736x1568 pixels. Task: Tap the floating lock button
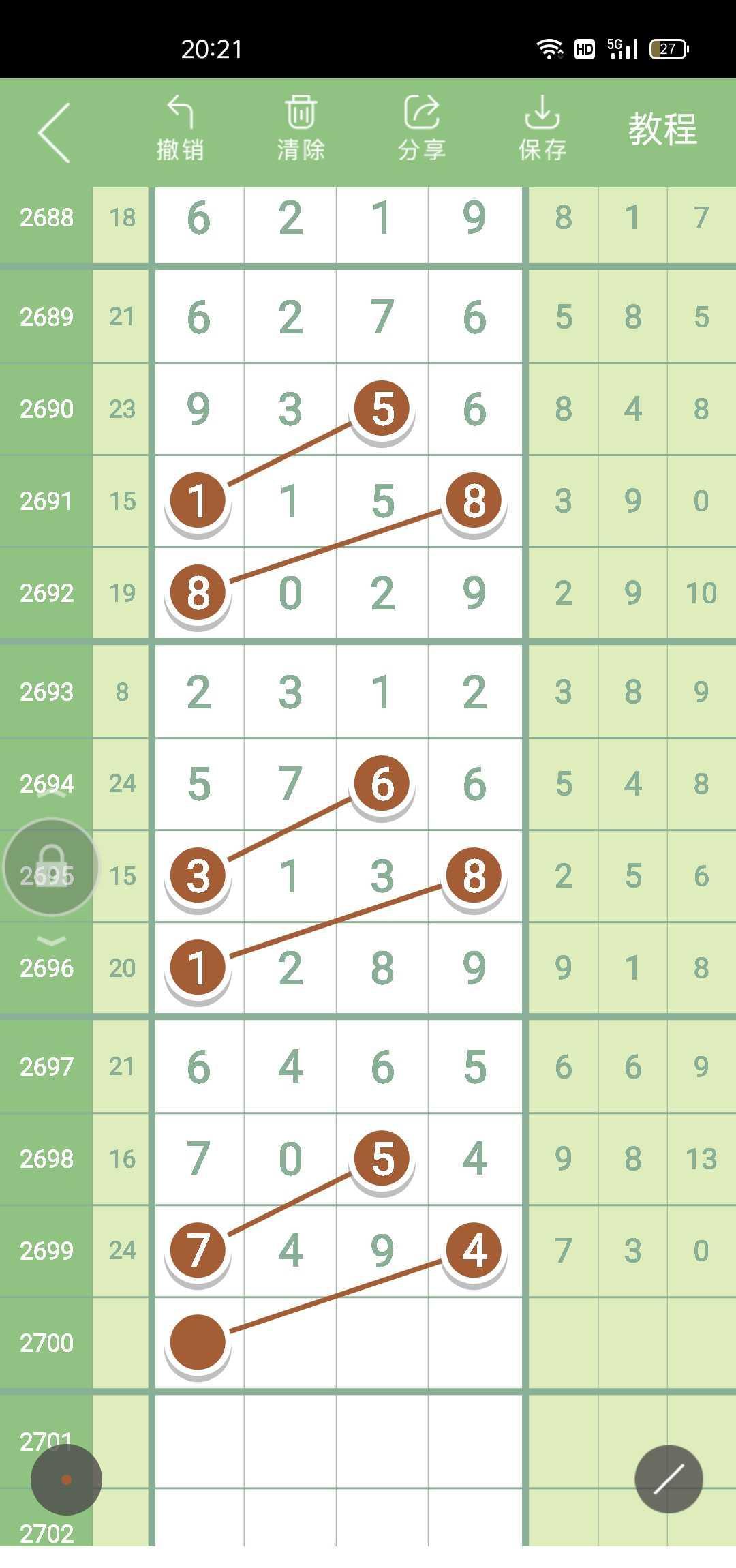[51, 866]
